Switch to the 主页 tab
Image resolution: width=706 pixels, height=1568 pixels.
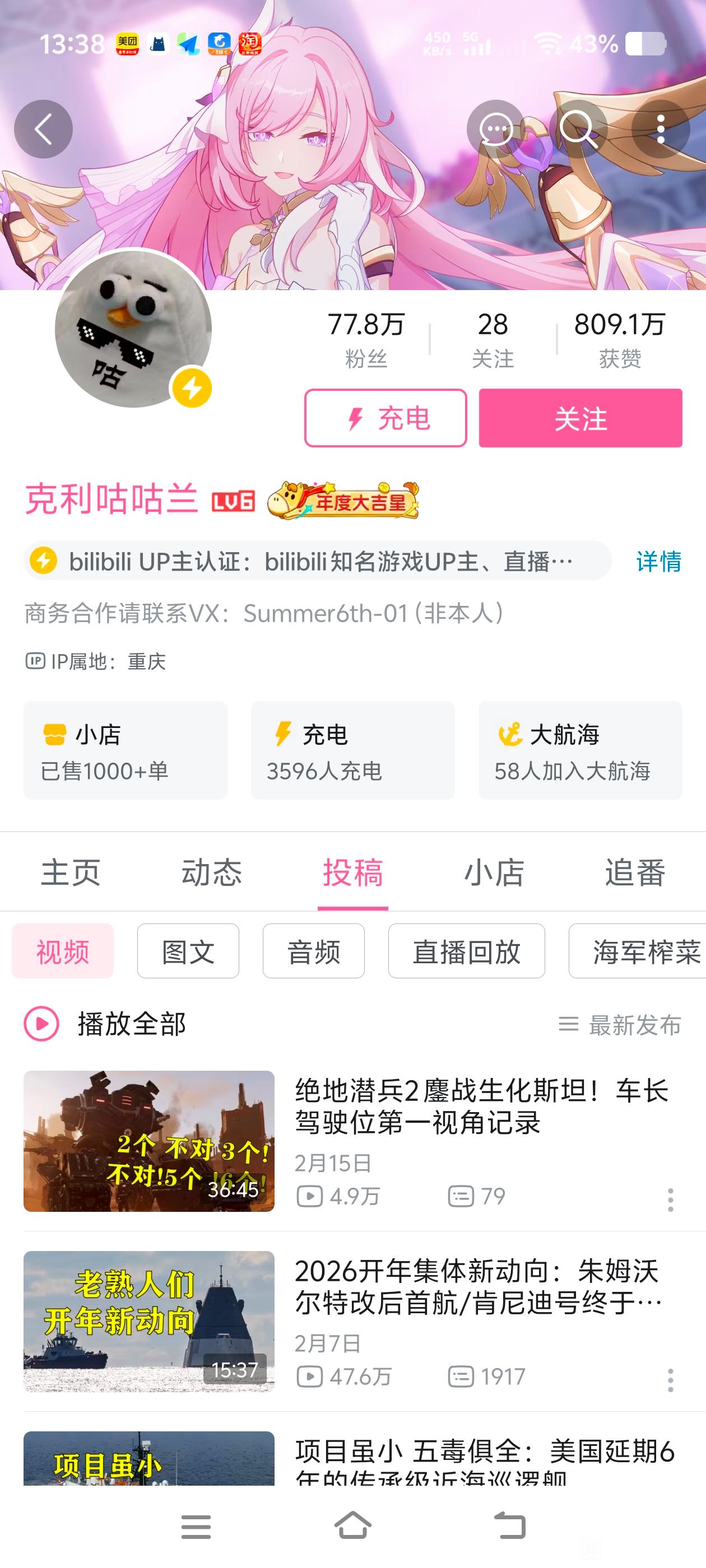[71, 872]
